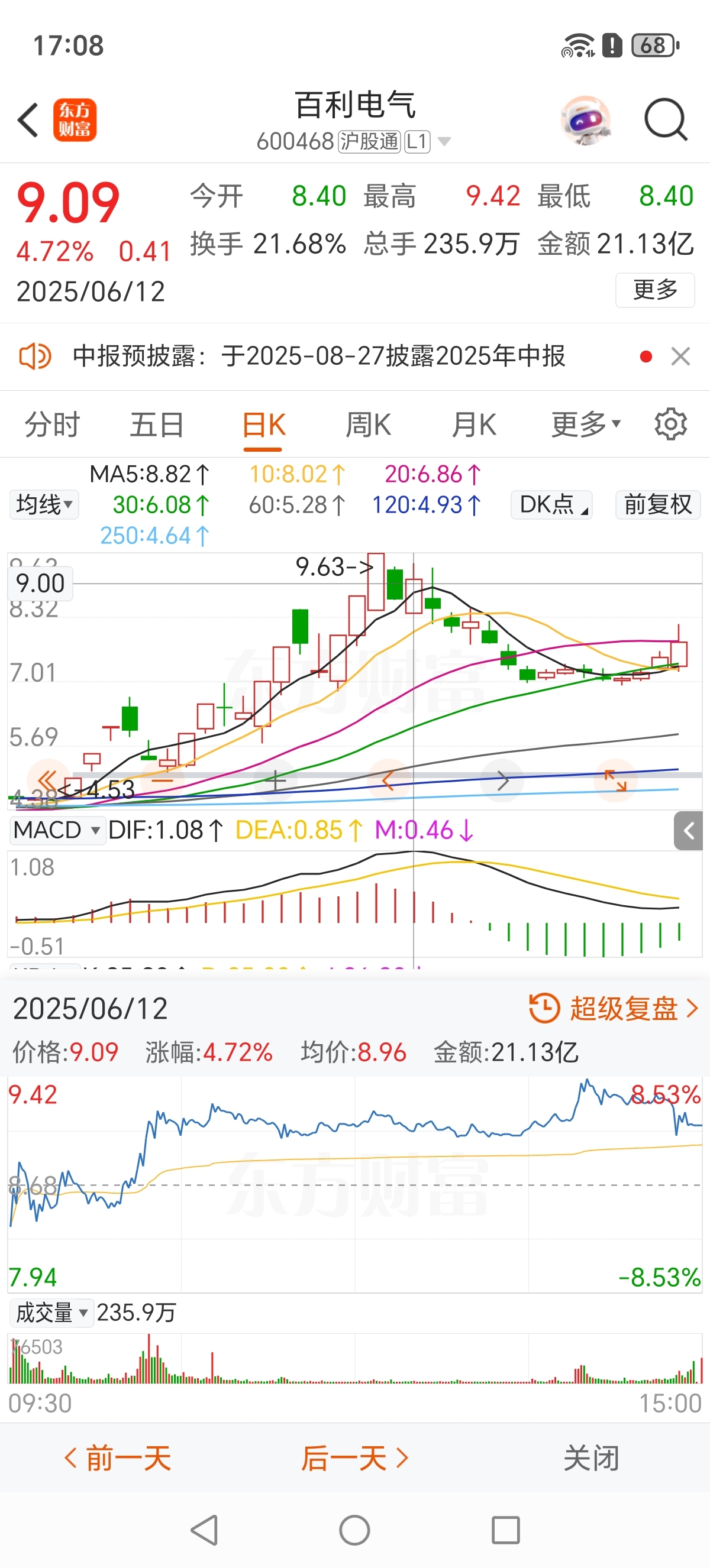
Task: Tap the DK点 option
Action: 551,504
